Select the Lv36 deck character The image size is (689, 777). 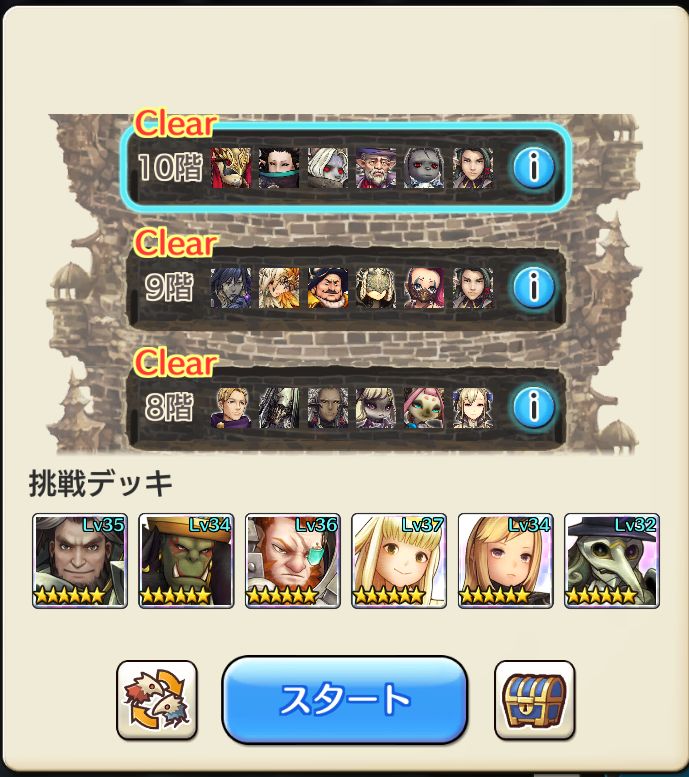[x=292, y=561]
